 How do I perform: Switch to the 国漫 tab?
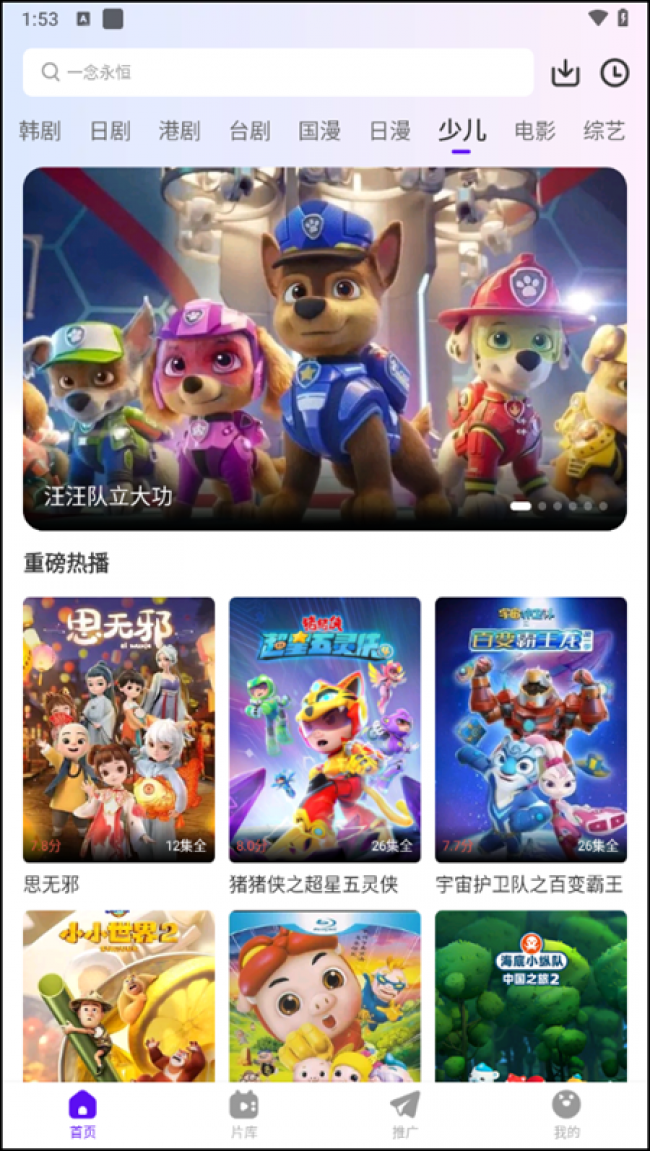(319, 131)
